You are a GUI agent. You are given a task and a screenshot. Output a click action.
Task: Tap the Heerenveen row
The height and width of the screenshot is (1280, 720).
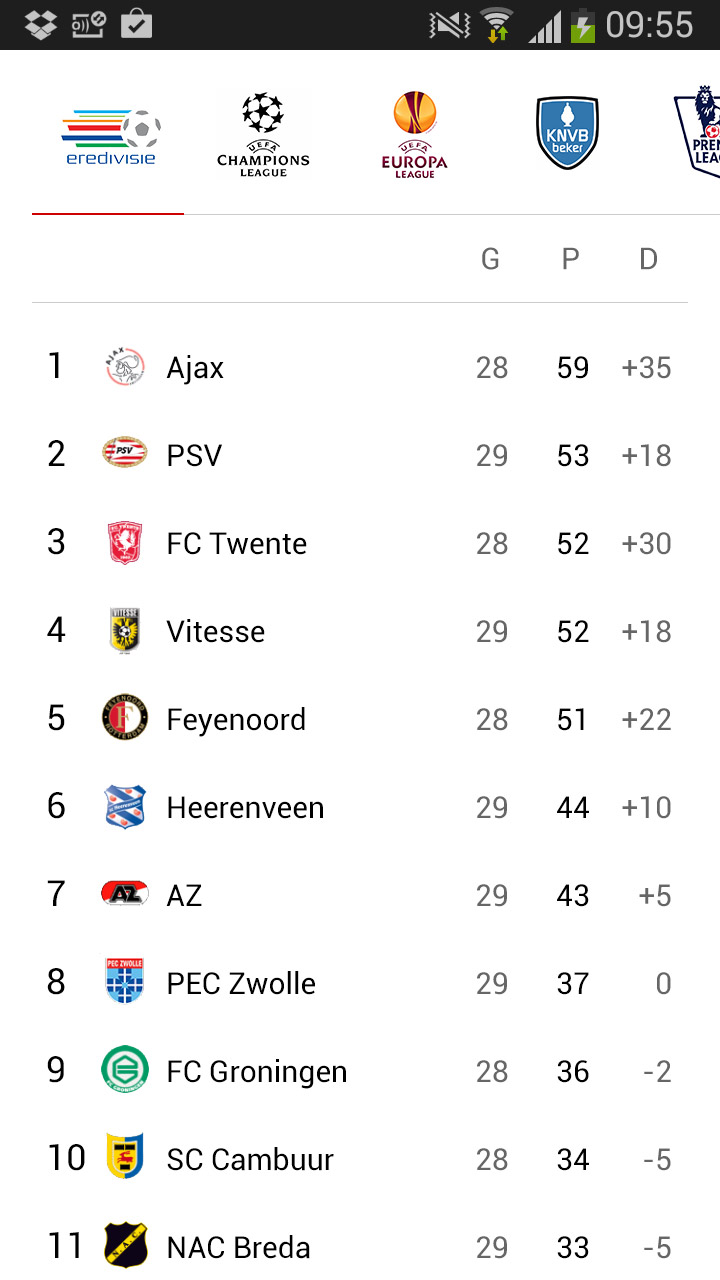click(360, 807)
